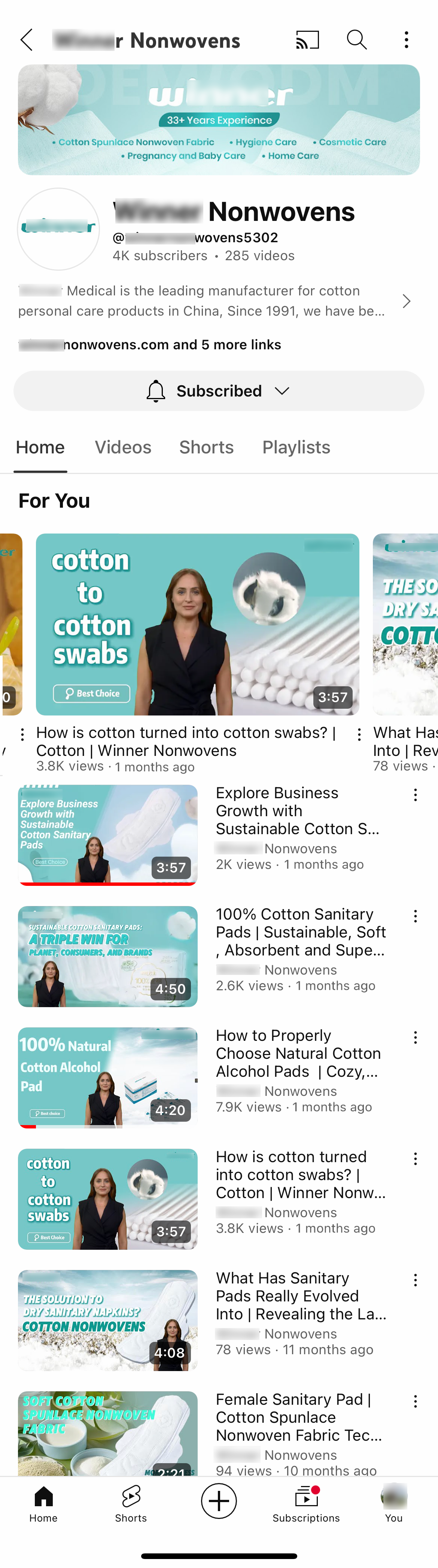Tap the create plus button
This screenshot has width=438, height=1568.
(x=219, y=1501)
